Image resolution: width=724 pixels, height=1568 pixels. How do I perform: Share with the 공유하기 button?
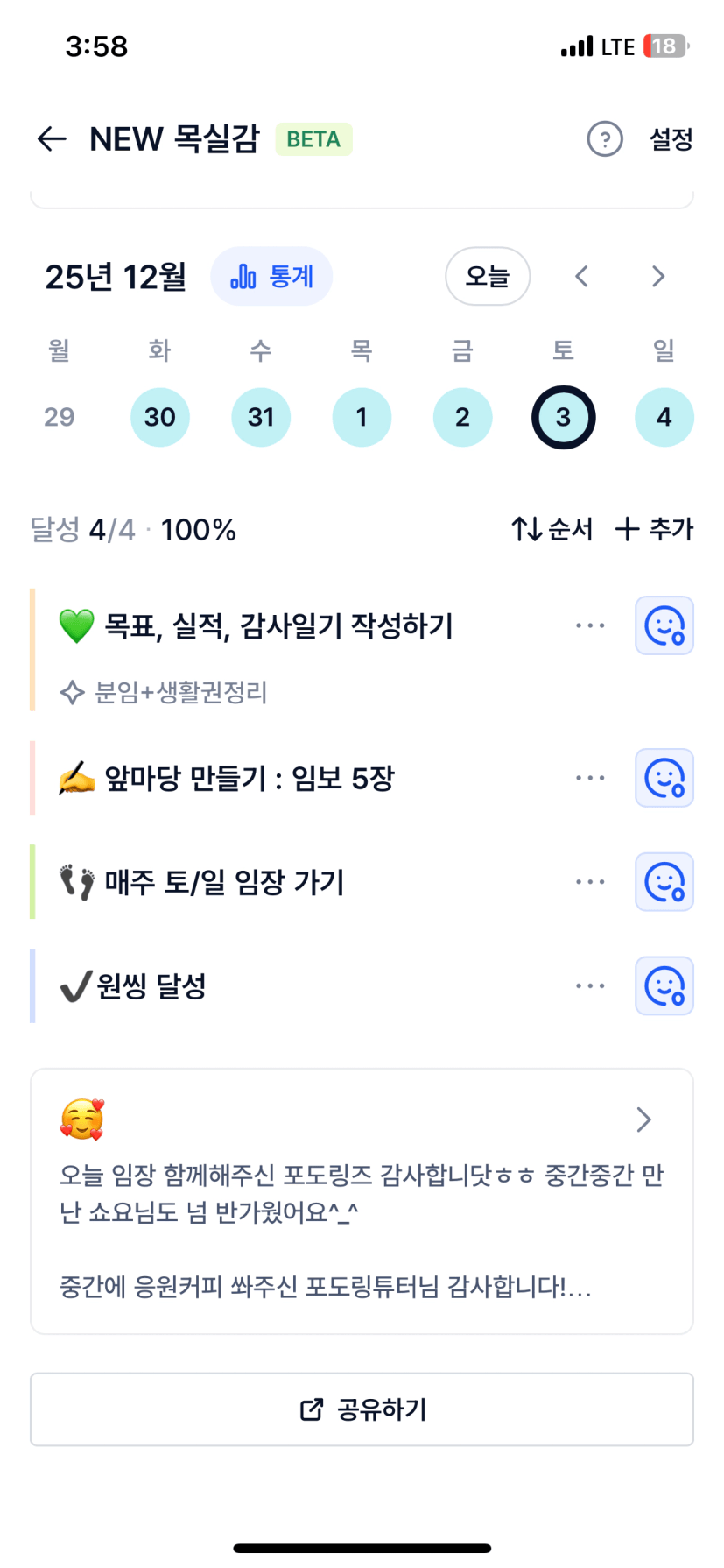click(x=362, y=1409)
